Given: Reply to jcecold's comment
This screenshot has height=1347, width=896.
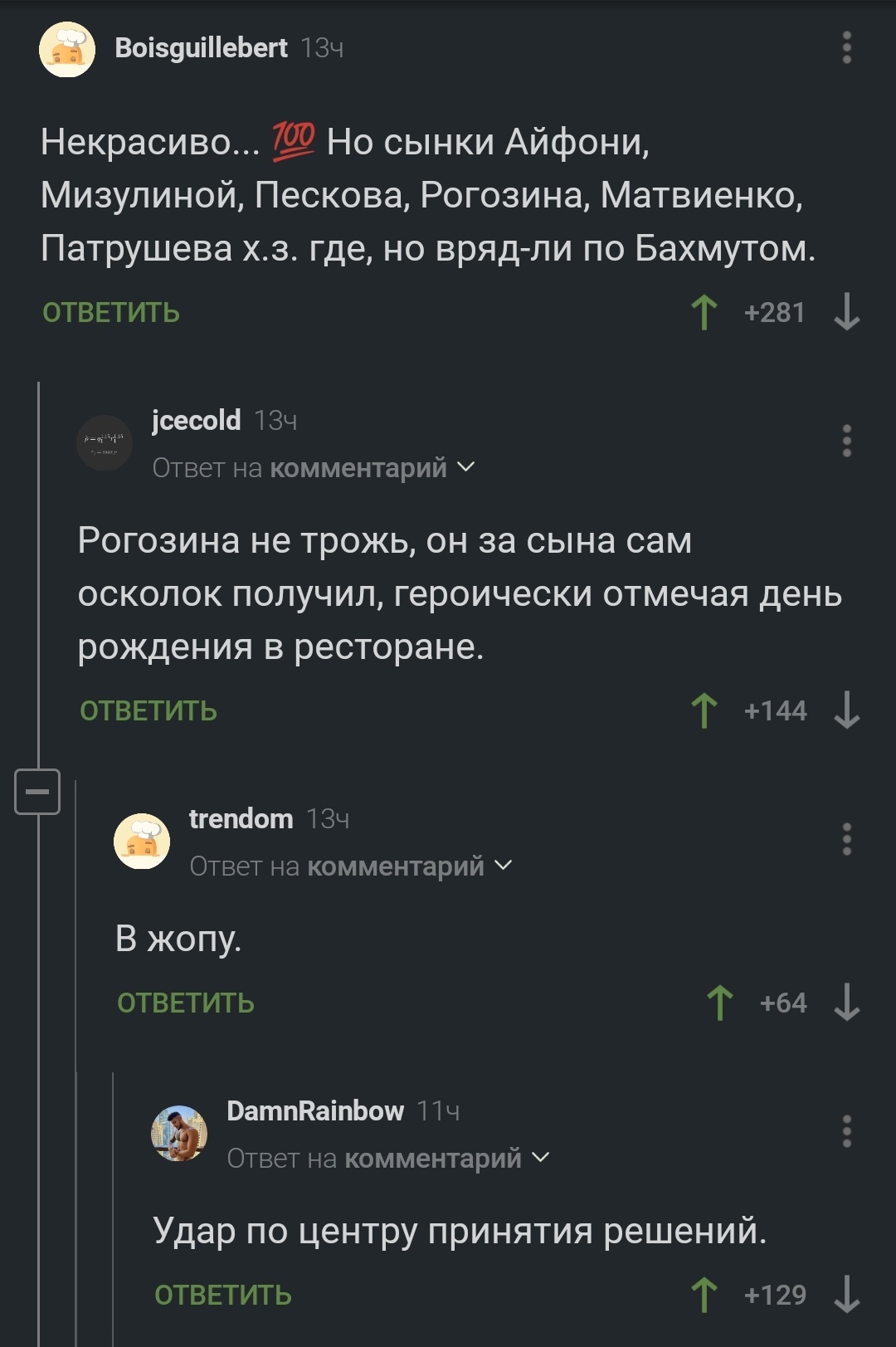Looking at the screenshot, I should coord(149,711).
